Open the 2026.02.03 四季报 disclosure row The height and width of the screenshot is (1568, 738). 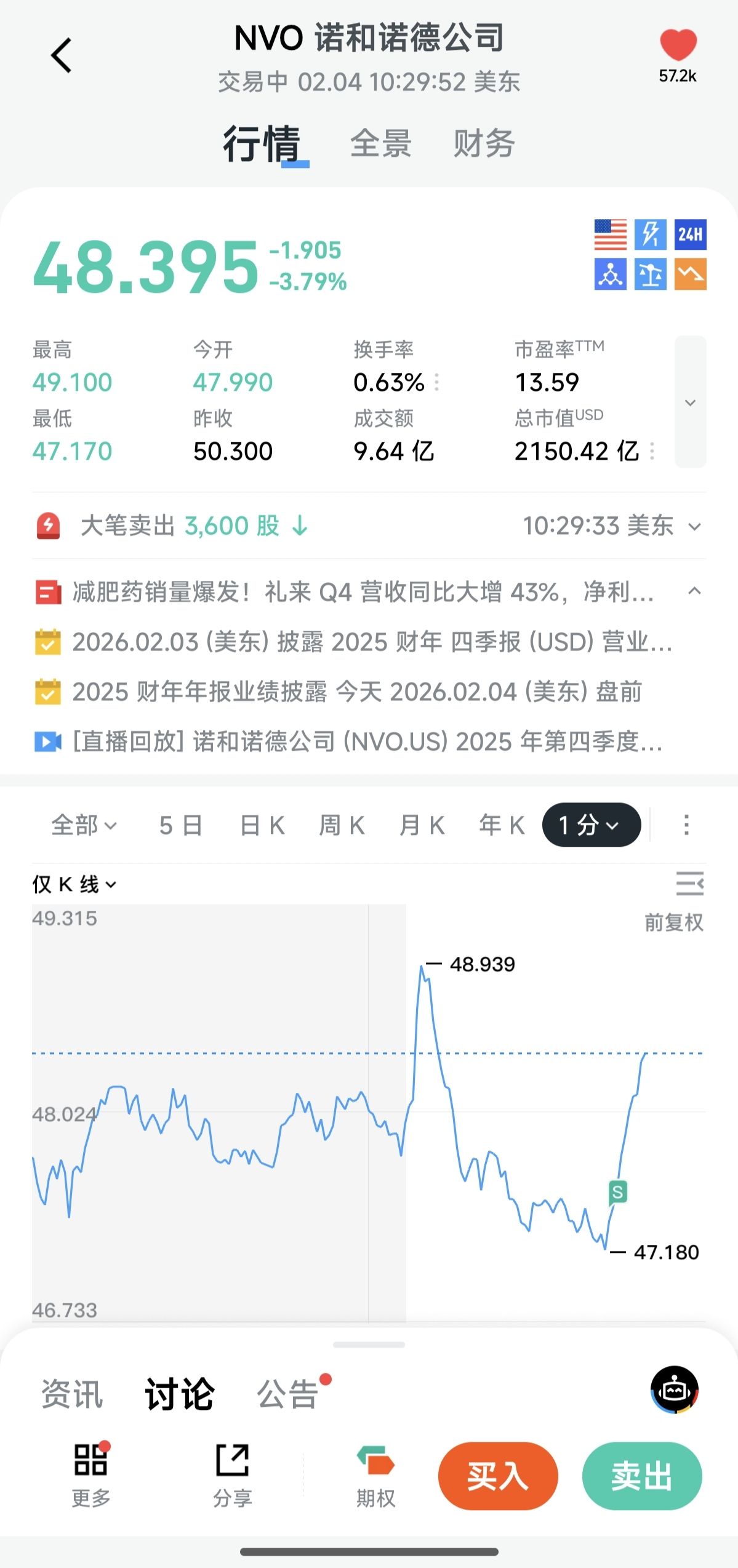tap(372, 642)
